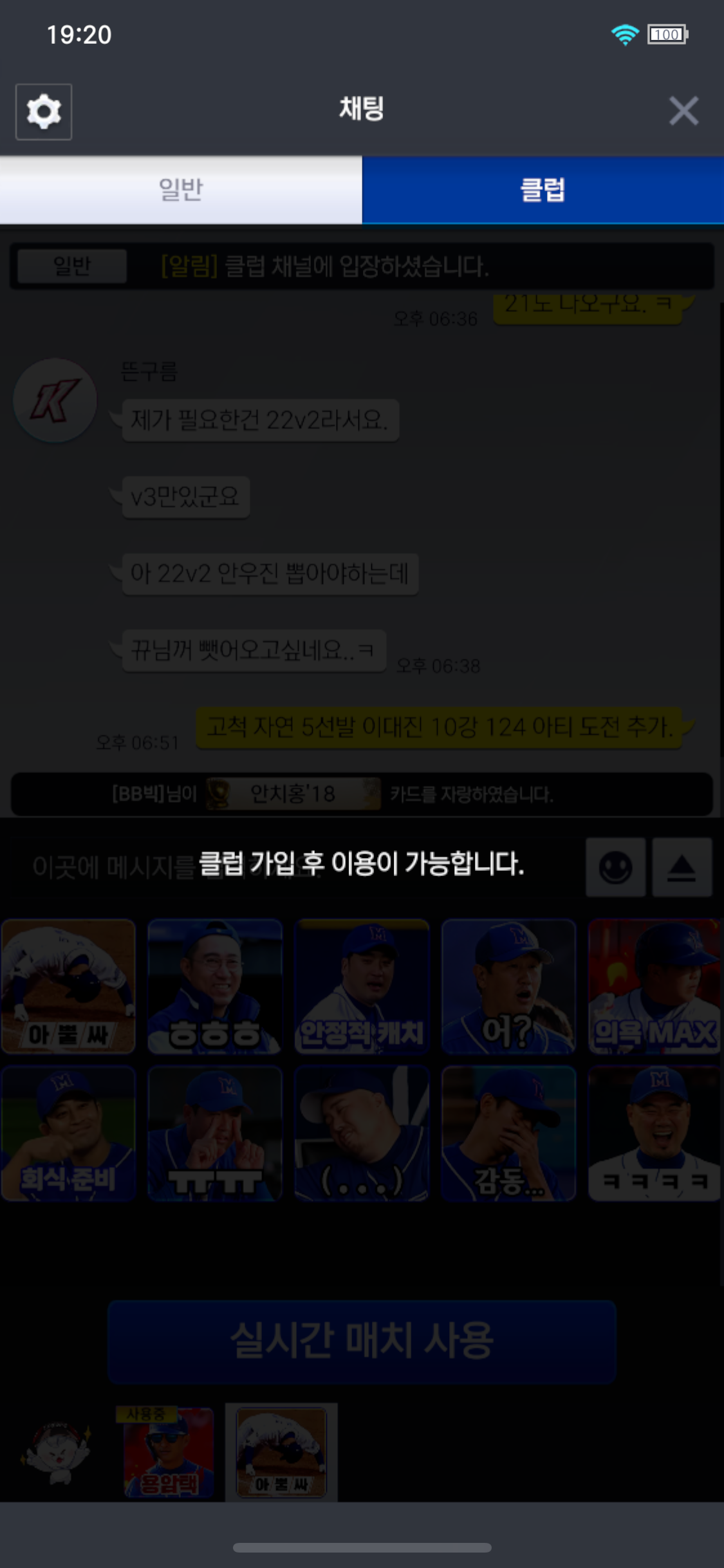The height and width of the screenshot is (1568, 724).
Task: Collapse the sticker panel arrow
Action: [x=682, y=867]
